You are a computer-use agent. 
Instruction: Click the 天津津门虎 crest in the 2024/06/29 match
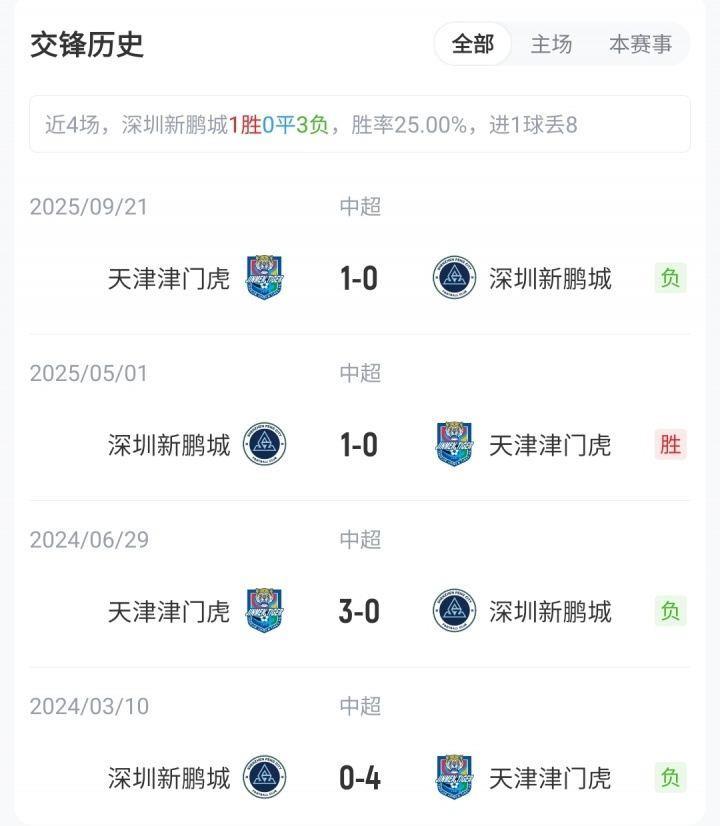click(264, 611)
